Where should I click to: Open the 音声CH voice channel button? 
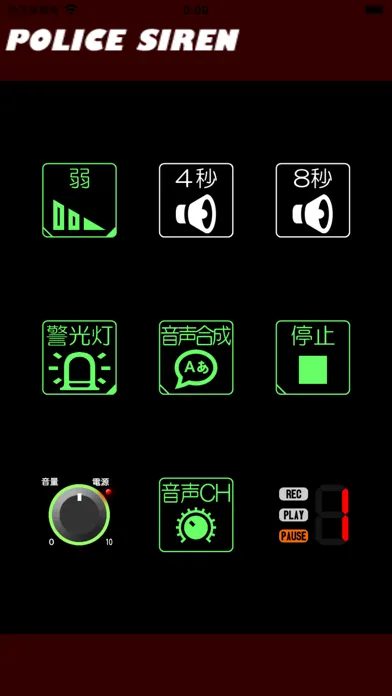point(196,514)
